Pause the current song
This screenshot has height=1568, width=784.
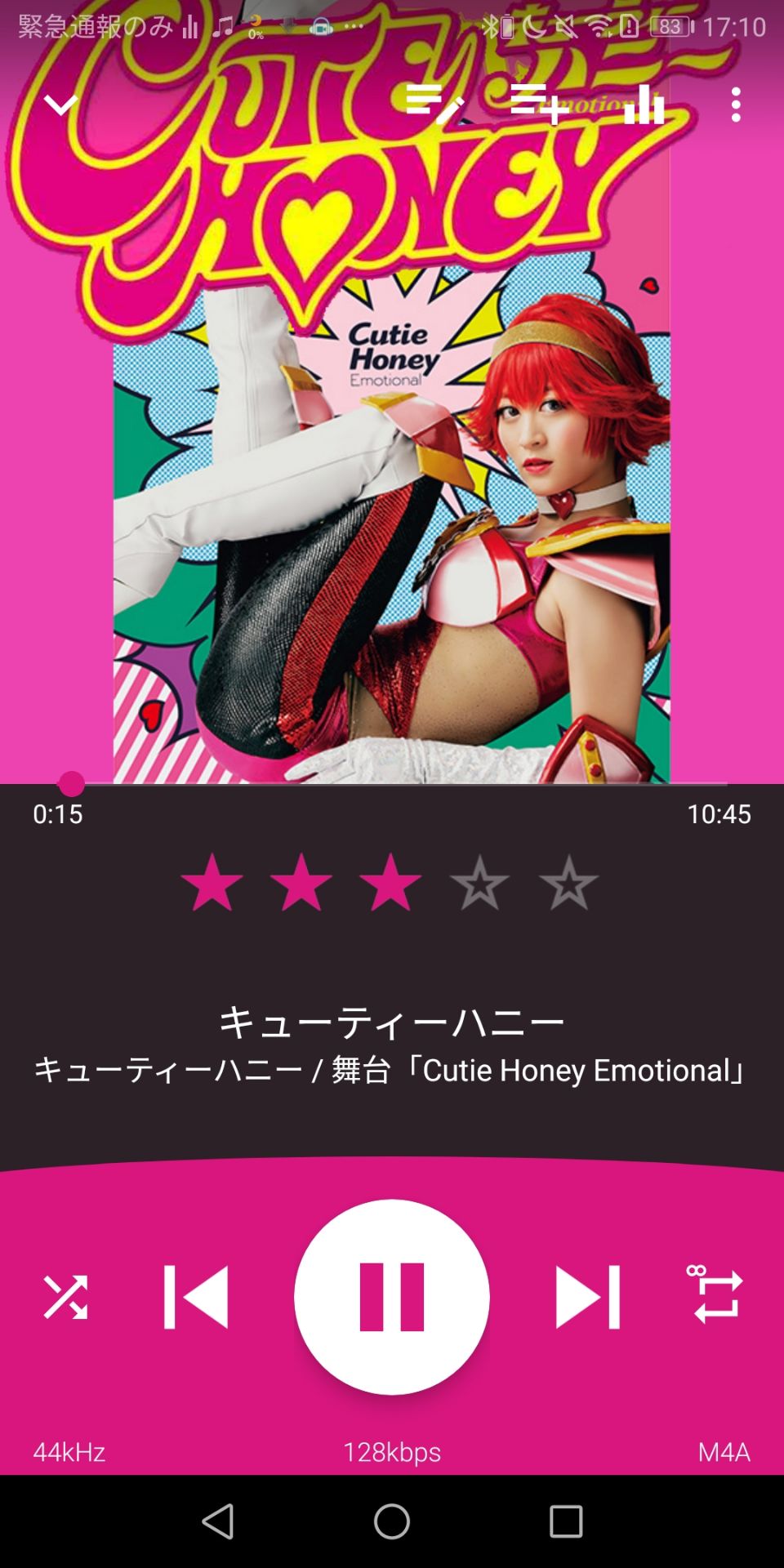click(392, 1297)
